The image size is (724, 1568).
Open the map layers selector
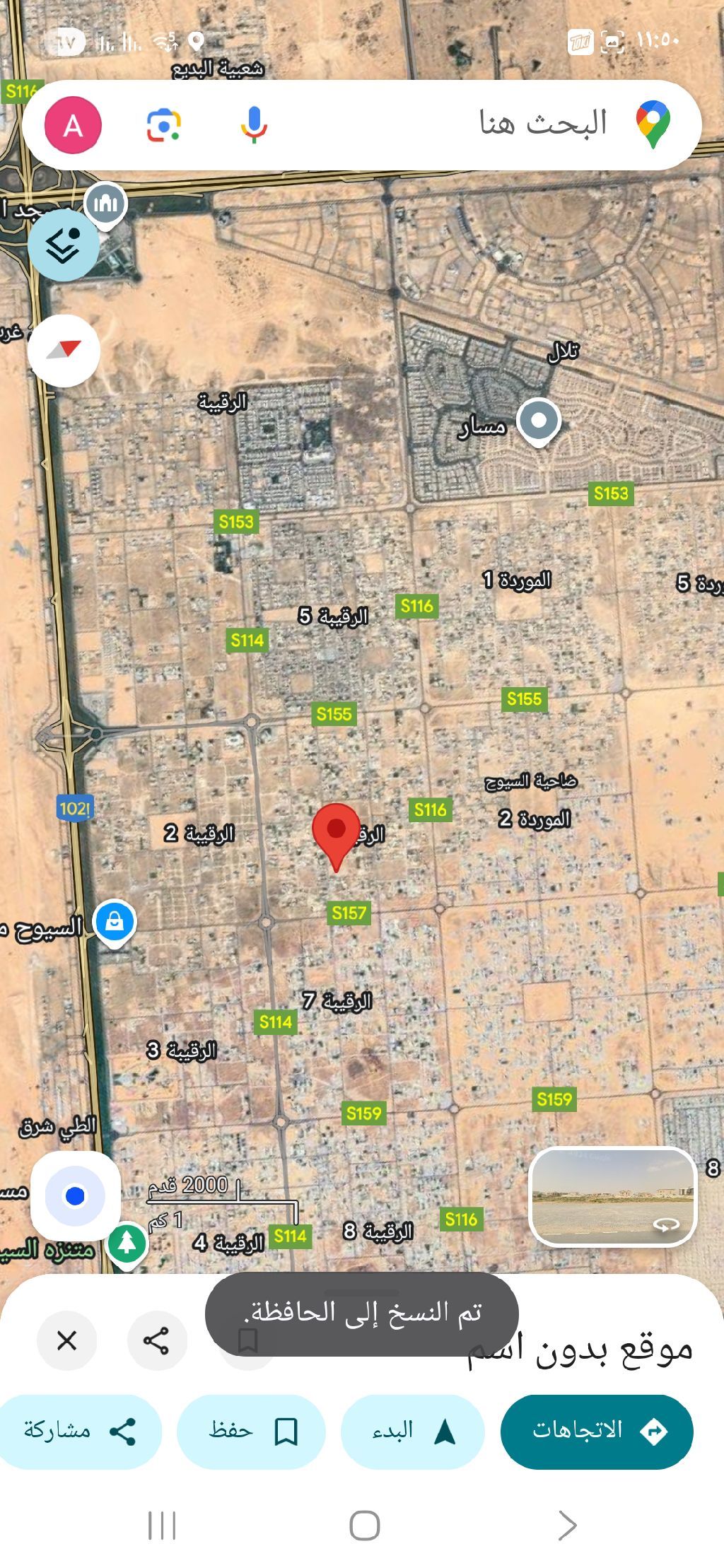[x=64, y=245]
